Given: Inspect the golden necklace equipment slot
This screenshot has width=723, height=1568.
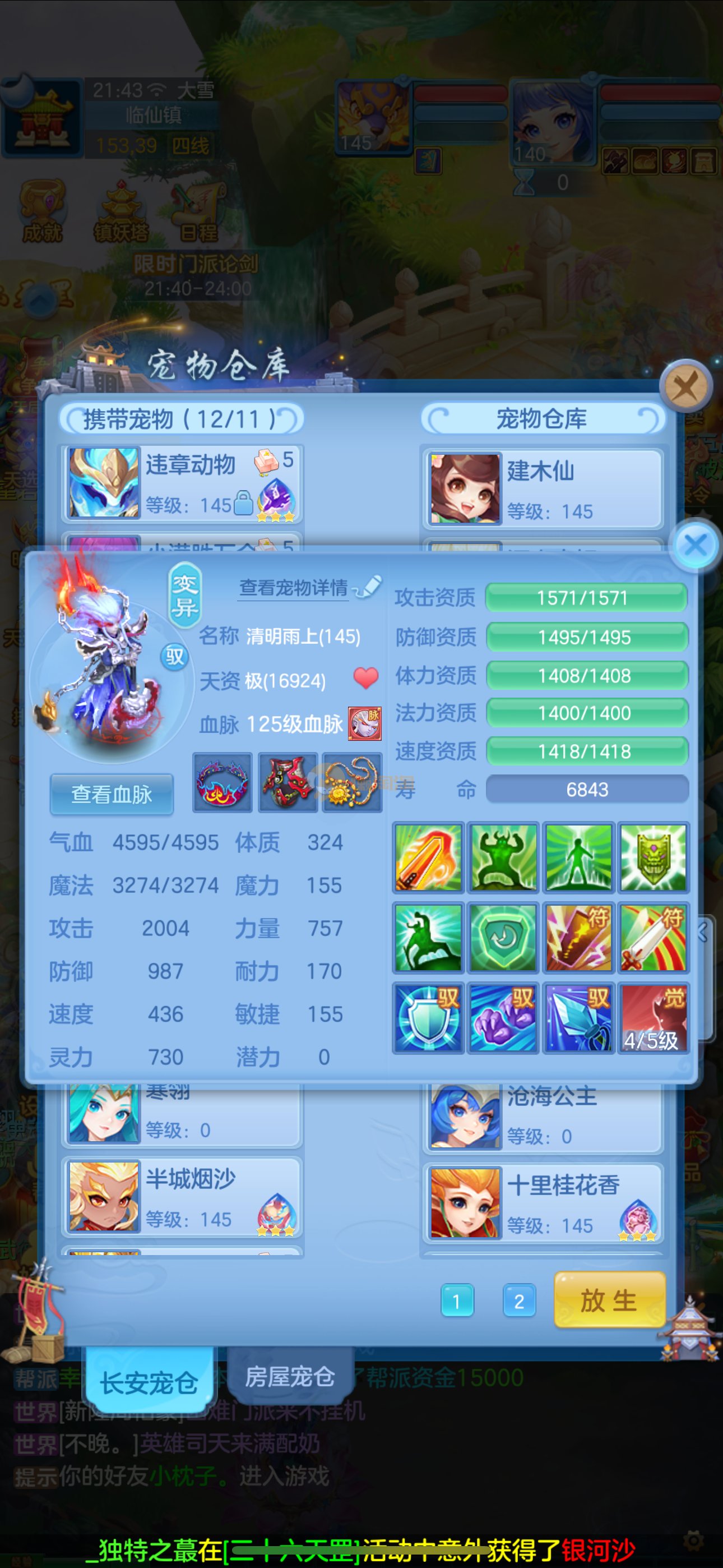Looking at the screenshot, I should coord(353,783).
